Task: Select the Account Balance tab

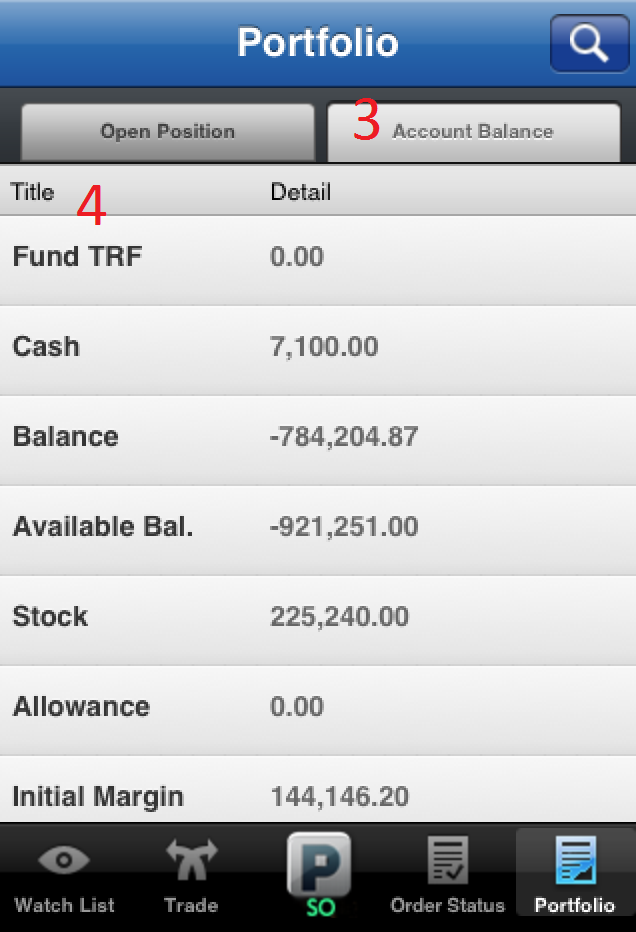Action: 473,131
